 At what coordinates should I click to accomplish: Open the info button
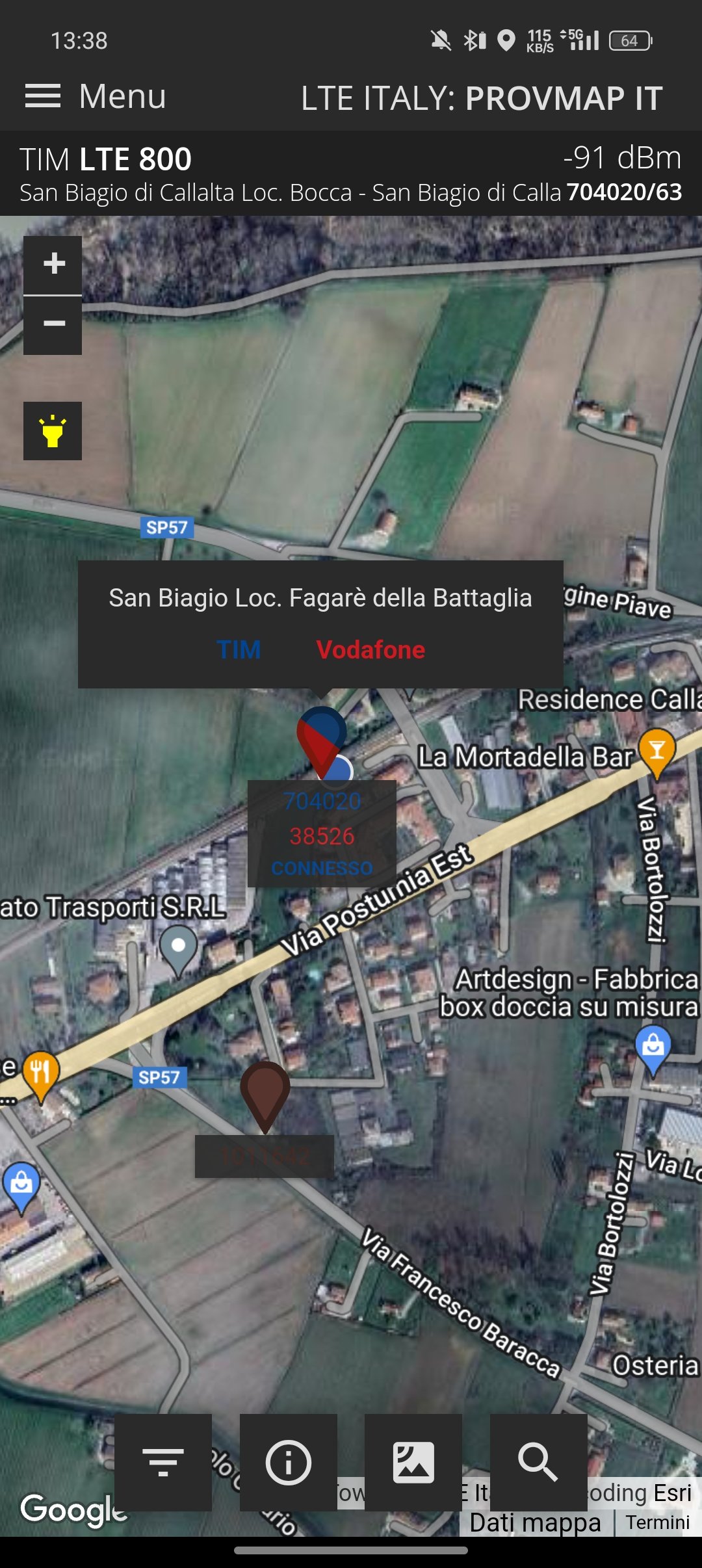(x=289, y=1462)
